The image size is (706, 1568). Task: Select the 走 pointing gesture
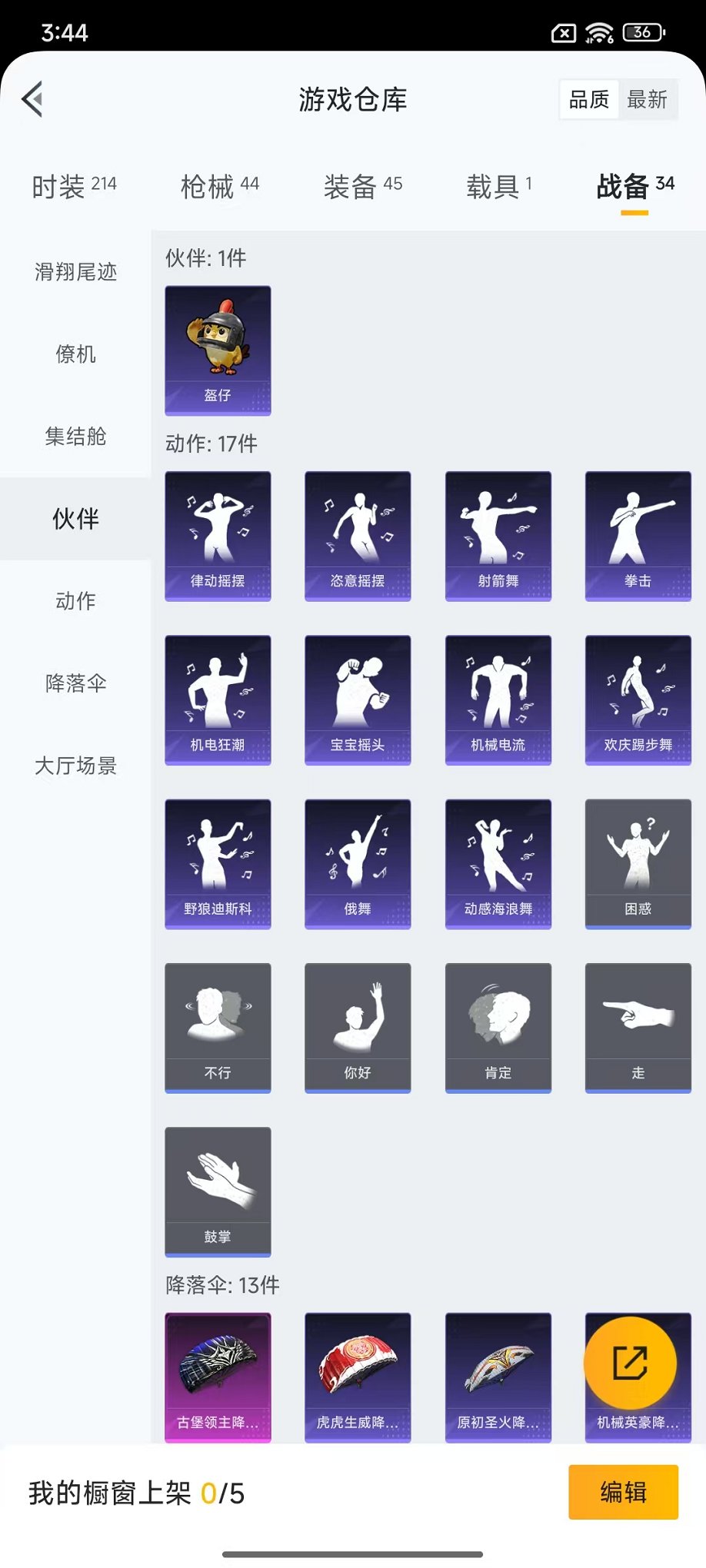(x=638, y=1027)
